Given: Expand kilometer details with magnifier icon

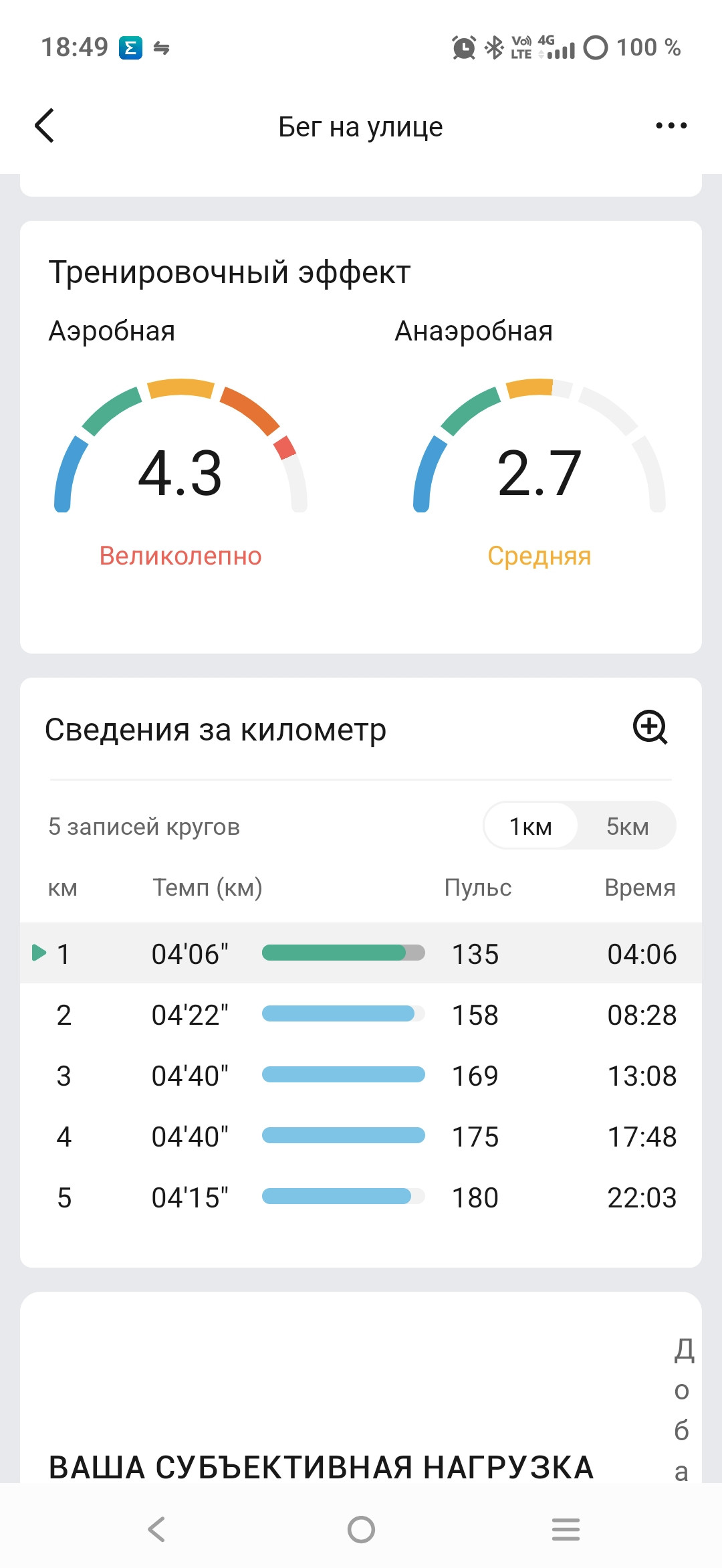Looking at the screenshot, I should pyautogui.click(x=650, y=728).
